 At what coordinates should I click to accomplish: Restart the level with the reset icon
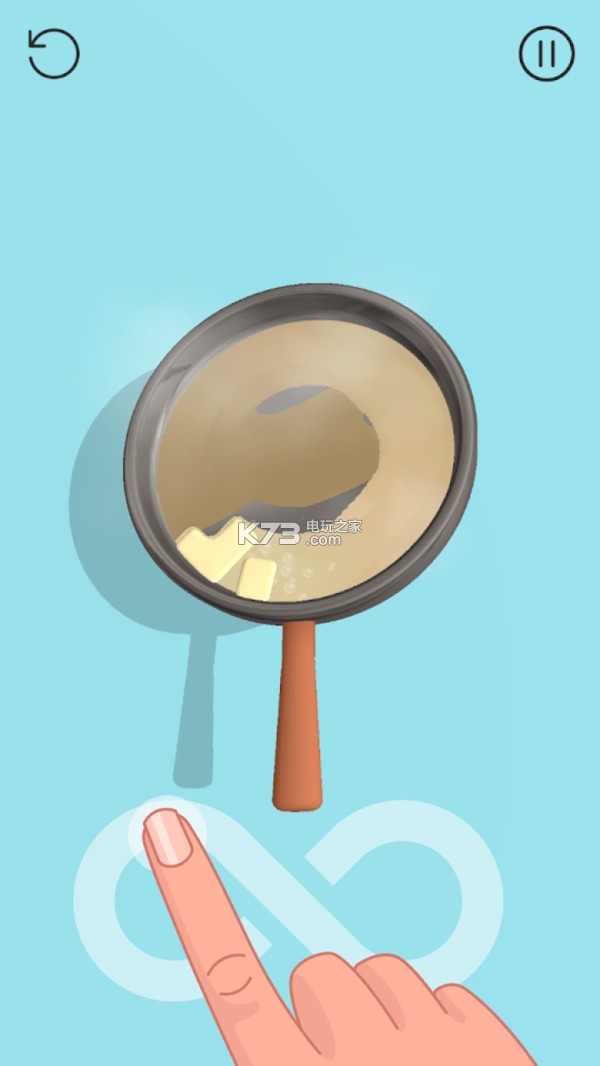tap(53, 54)
